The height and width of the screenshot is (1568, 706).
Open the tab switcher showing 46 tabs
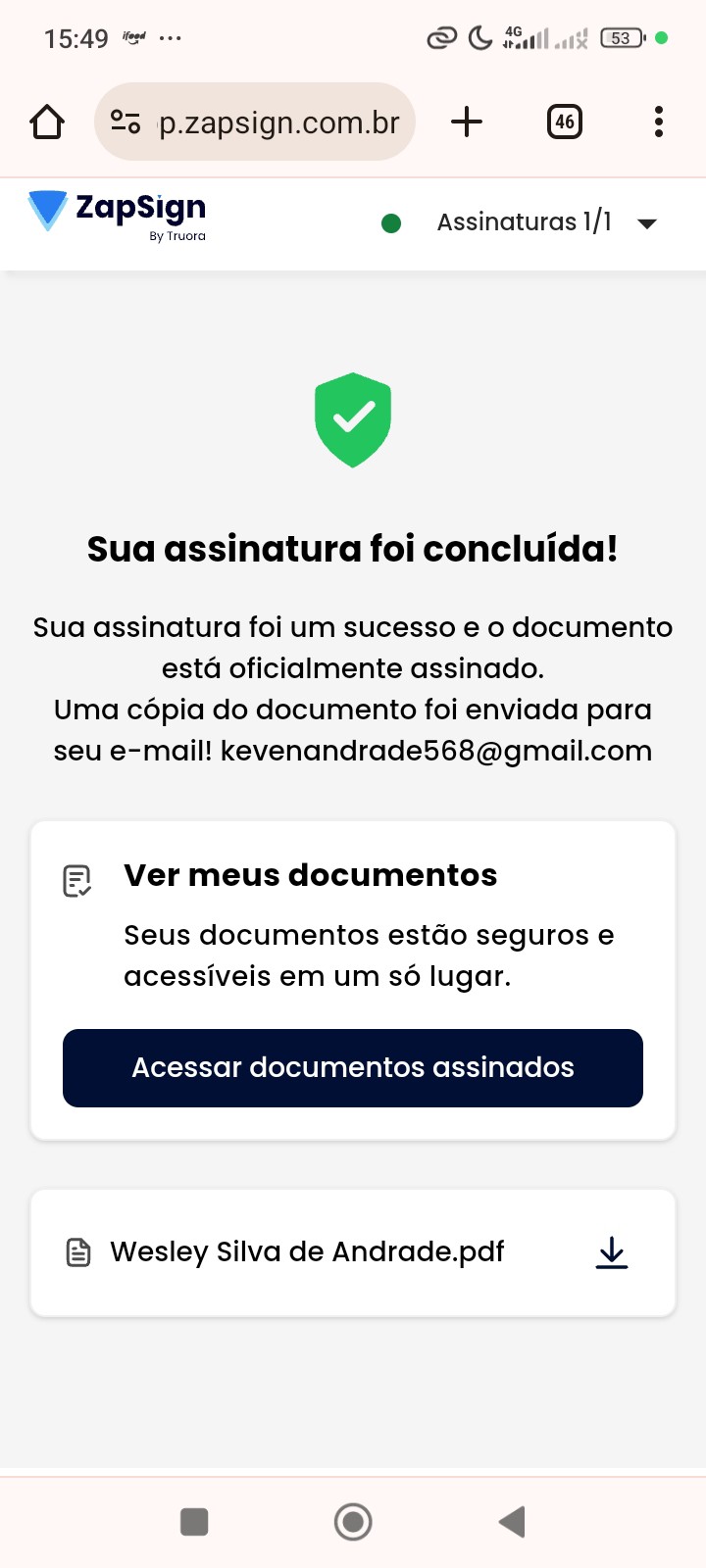point(564,122)
